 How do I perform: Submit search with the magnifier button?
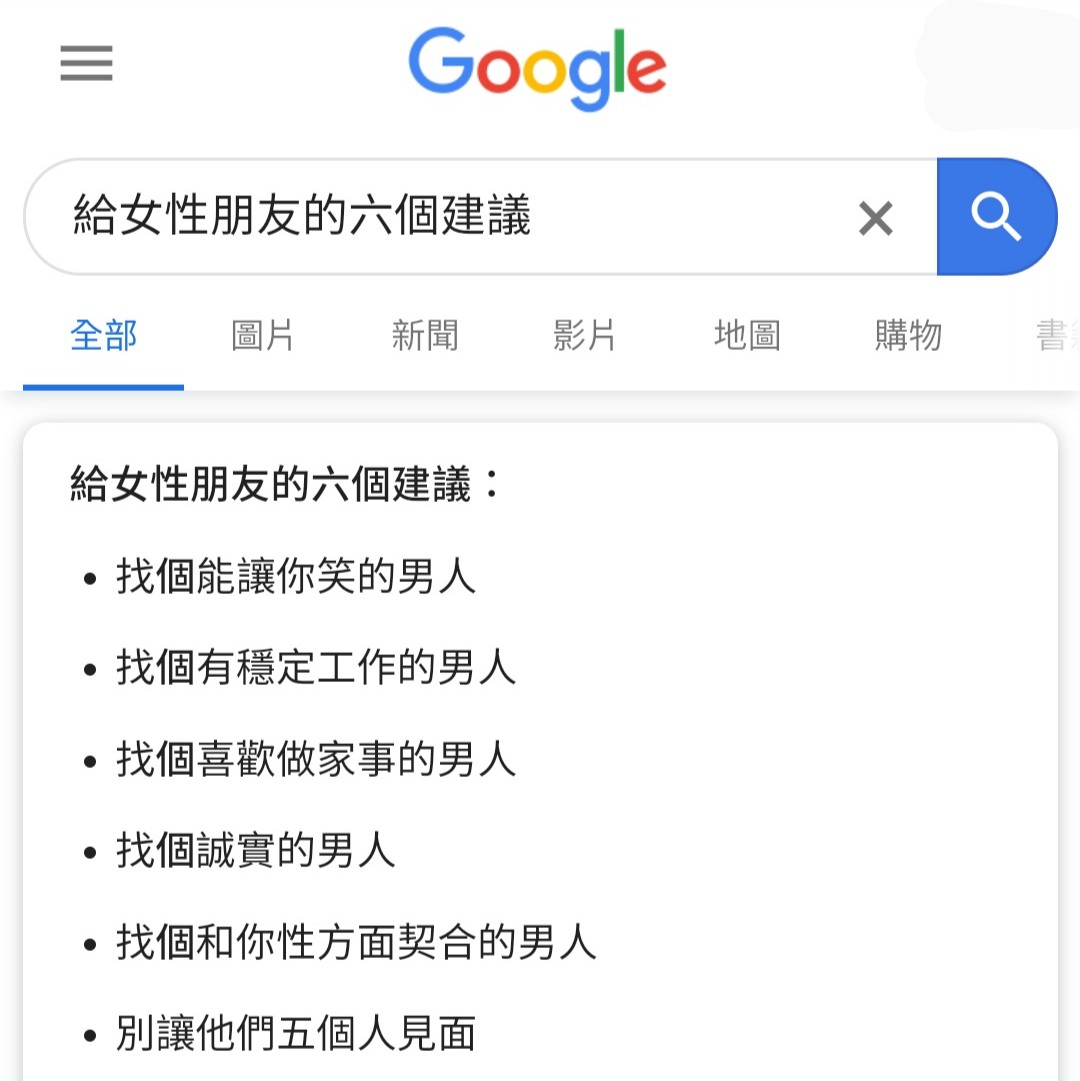click(x=996, y=217)
